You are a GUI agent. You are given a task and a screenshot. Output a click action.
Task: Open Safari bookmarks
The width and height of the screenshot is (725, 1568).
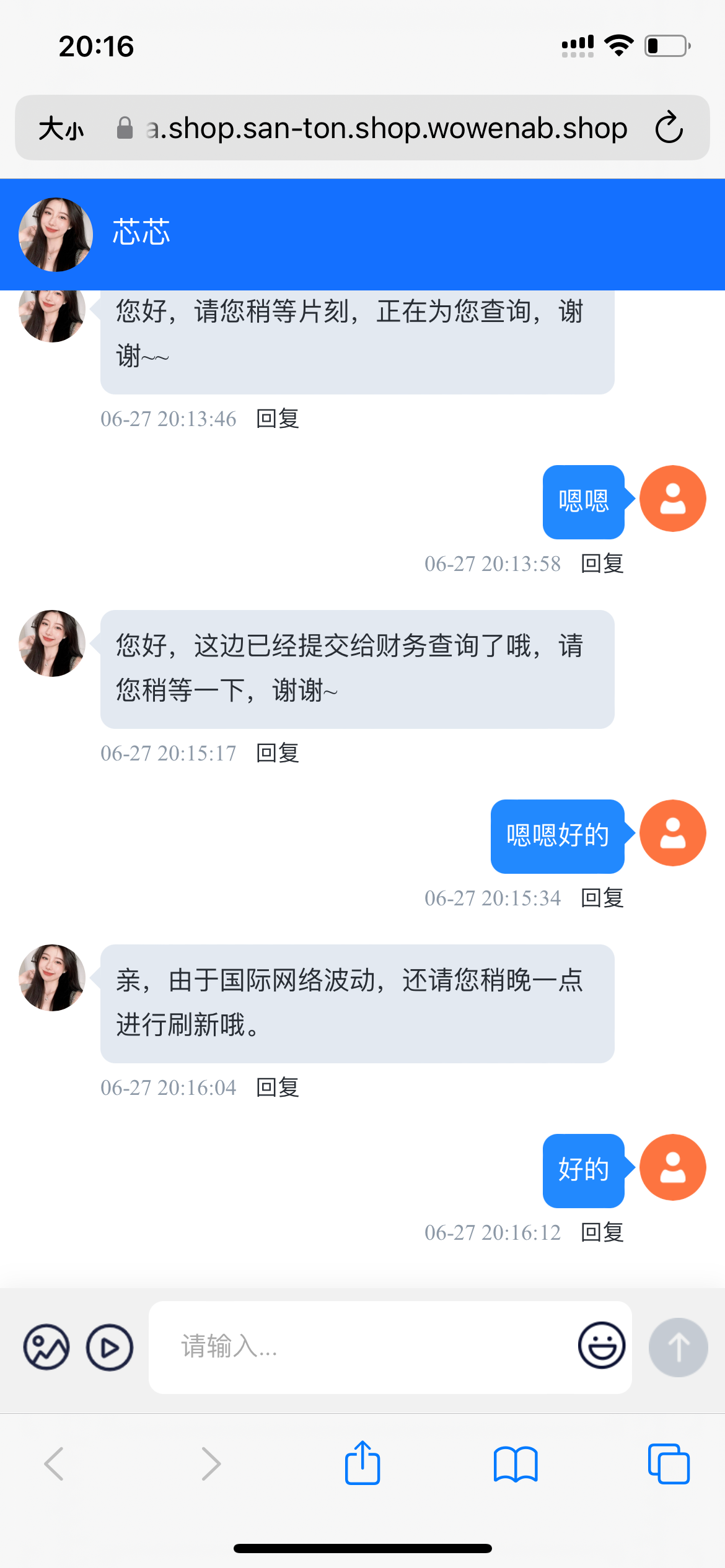[516, 1464]
